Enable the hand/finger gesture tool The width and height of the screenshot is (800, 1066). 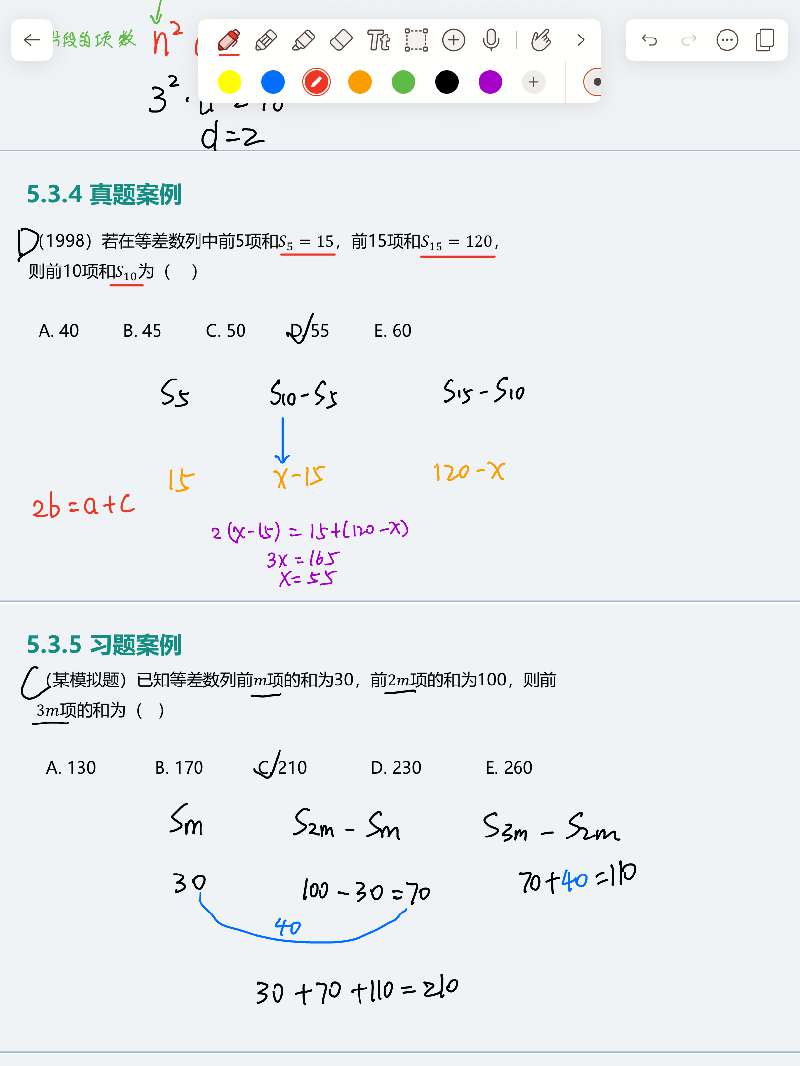click(x=541, y=40)
